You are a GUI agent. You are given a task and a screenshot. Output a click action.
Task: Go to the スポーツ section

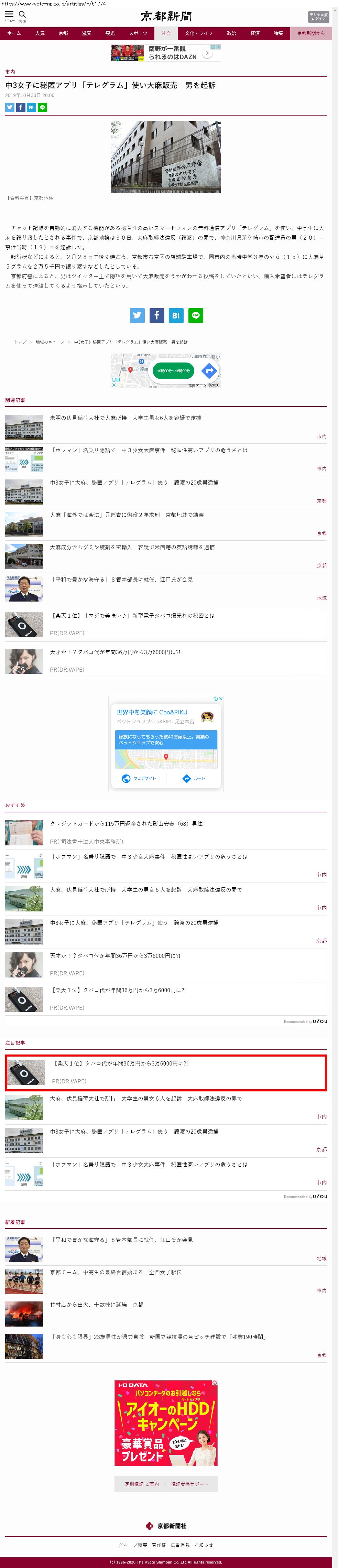(x=138, y=33)
